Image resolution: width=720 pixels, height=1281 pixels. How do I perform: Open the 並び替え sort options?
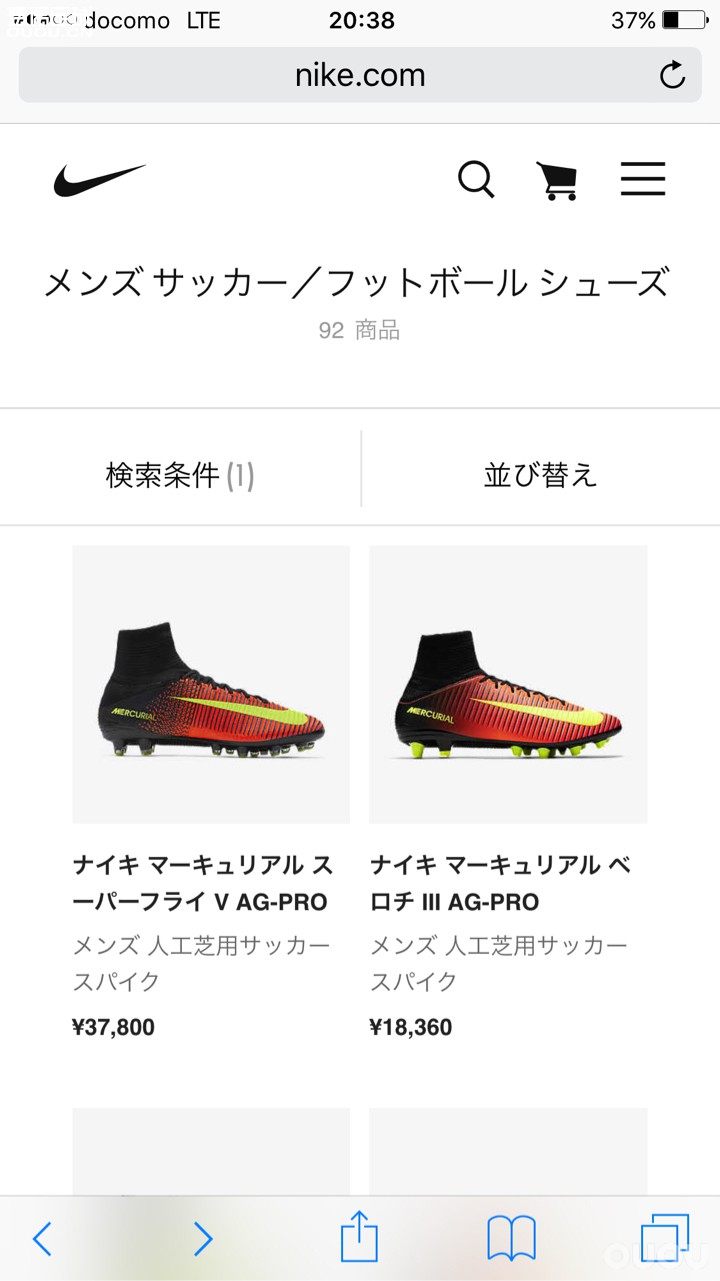click(540, 477)
